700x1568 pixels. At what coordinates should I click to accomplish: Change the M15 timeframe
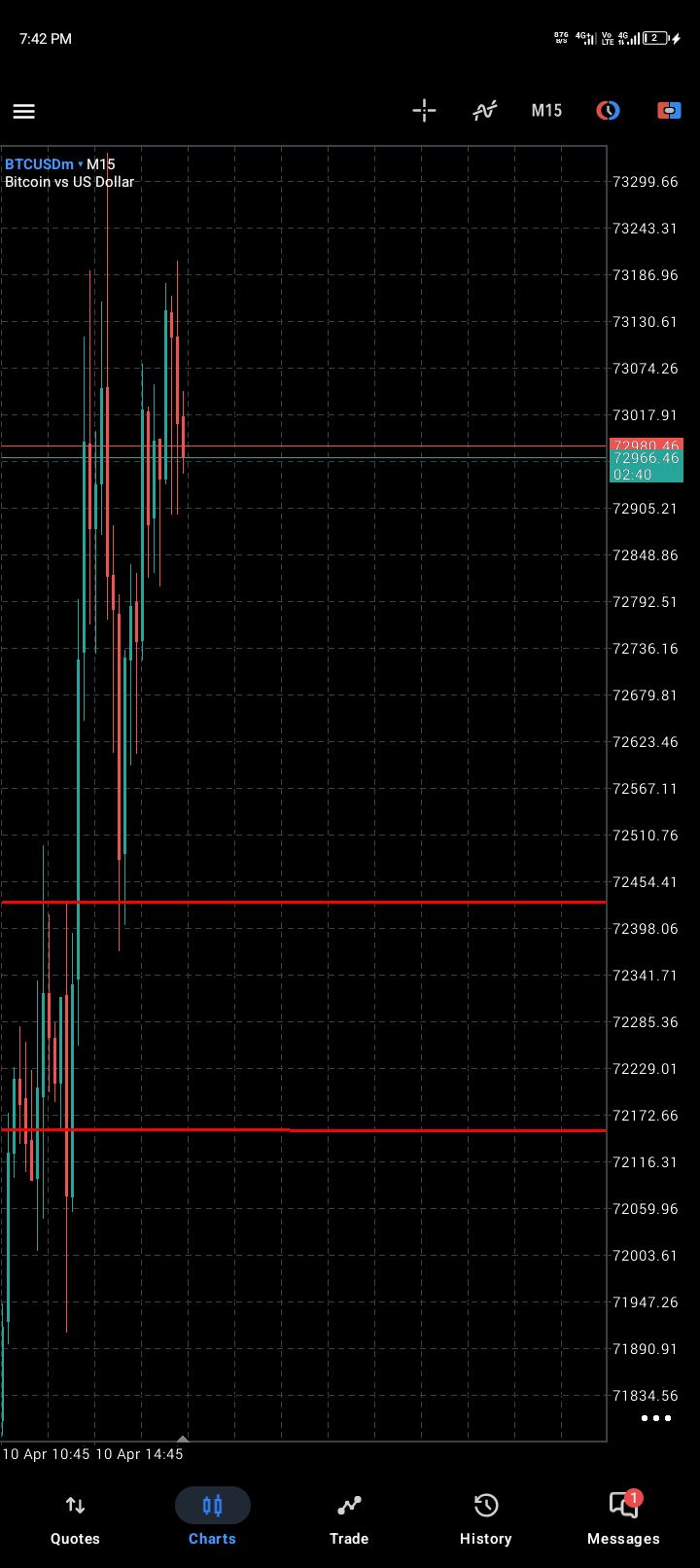[x=546, y=111]
